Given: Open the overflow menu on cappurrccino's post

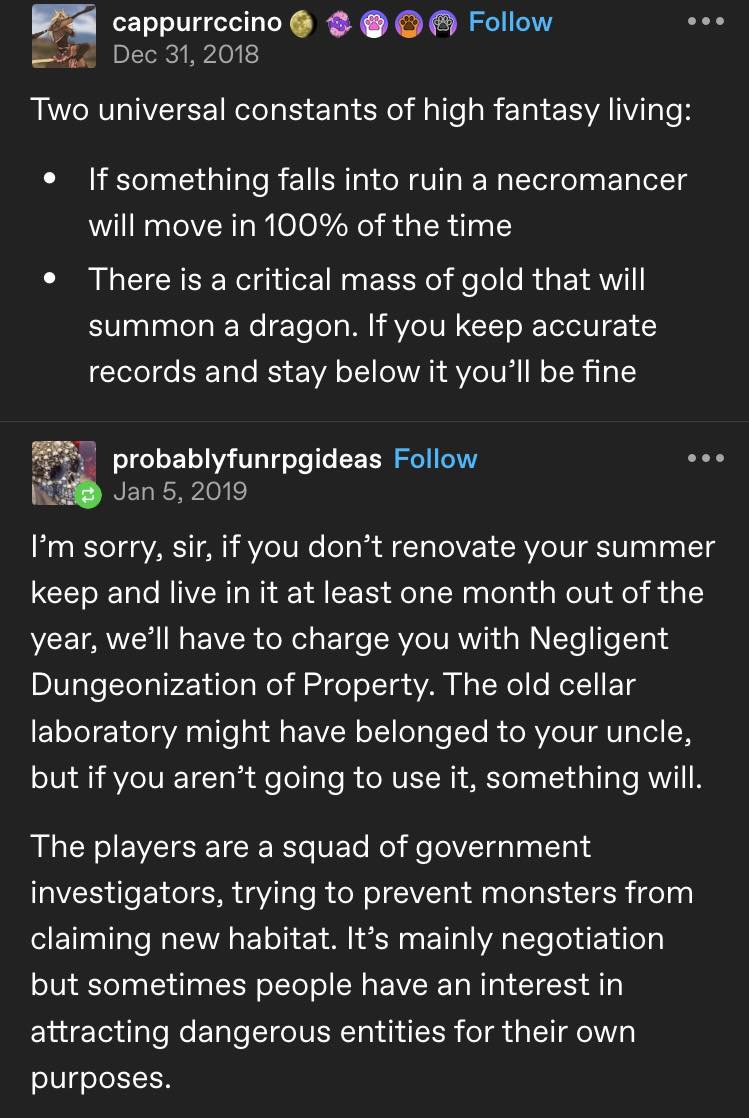Looking at the screenshot, I should [x=711, y=22].
